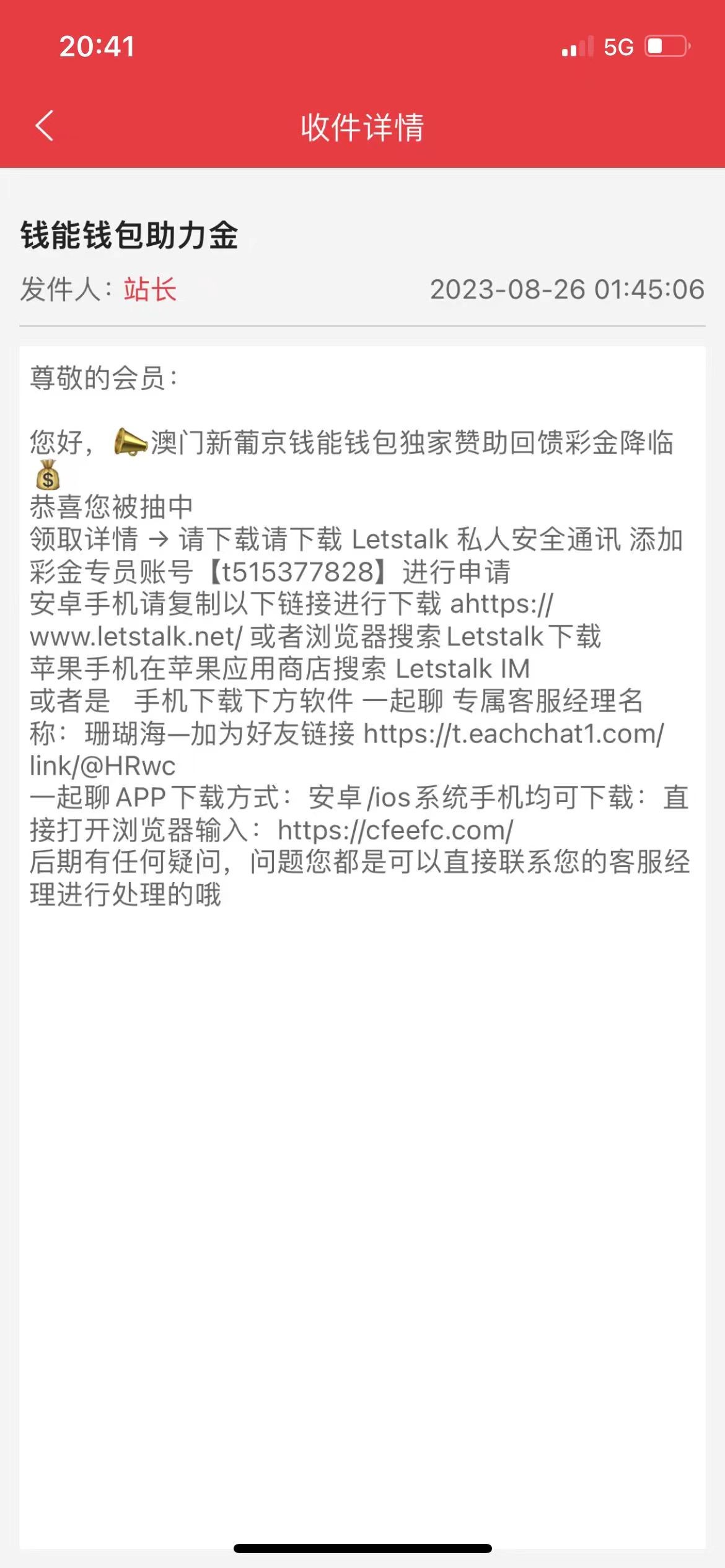This screenshot has height=1568, width=725.
Task: Tap the 5G network indicator
Action: (620, 46)
